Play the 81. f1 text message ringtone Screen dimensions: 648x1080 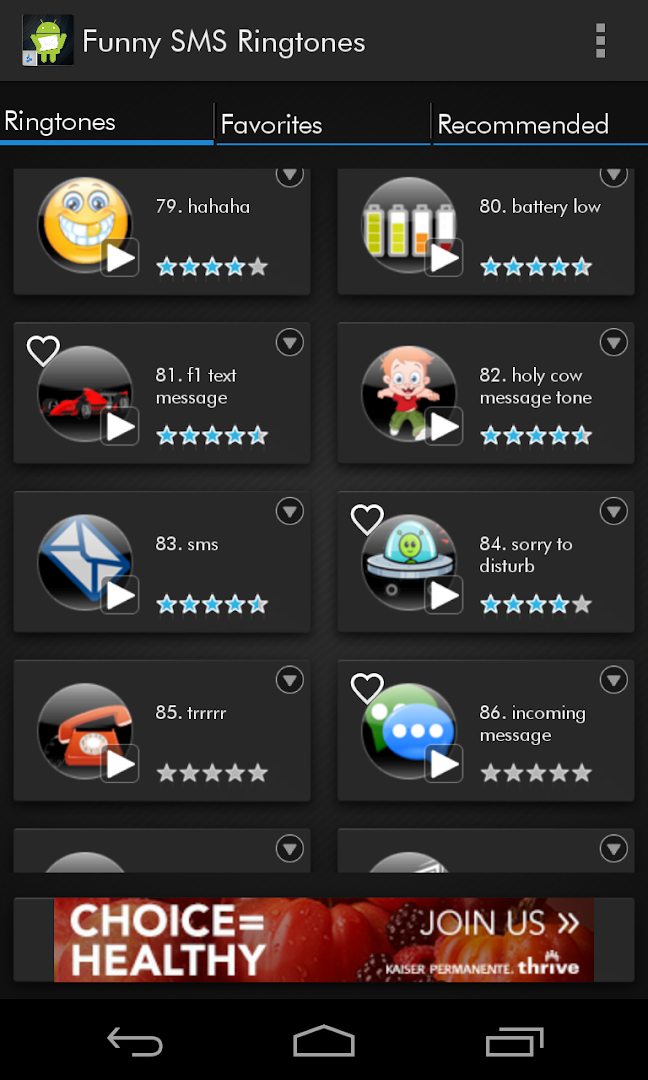coord(120,427)
